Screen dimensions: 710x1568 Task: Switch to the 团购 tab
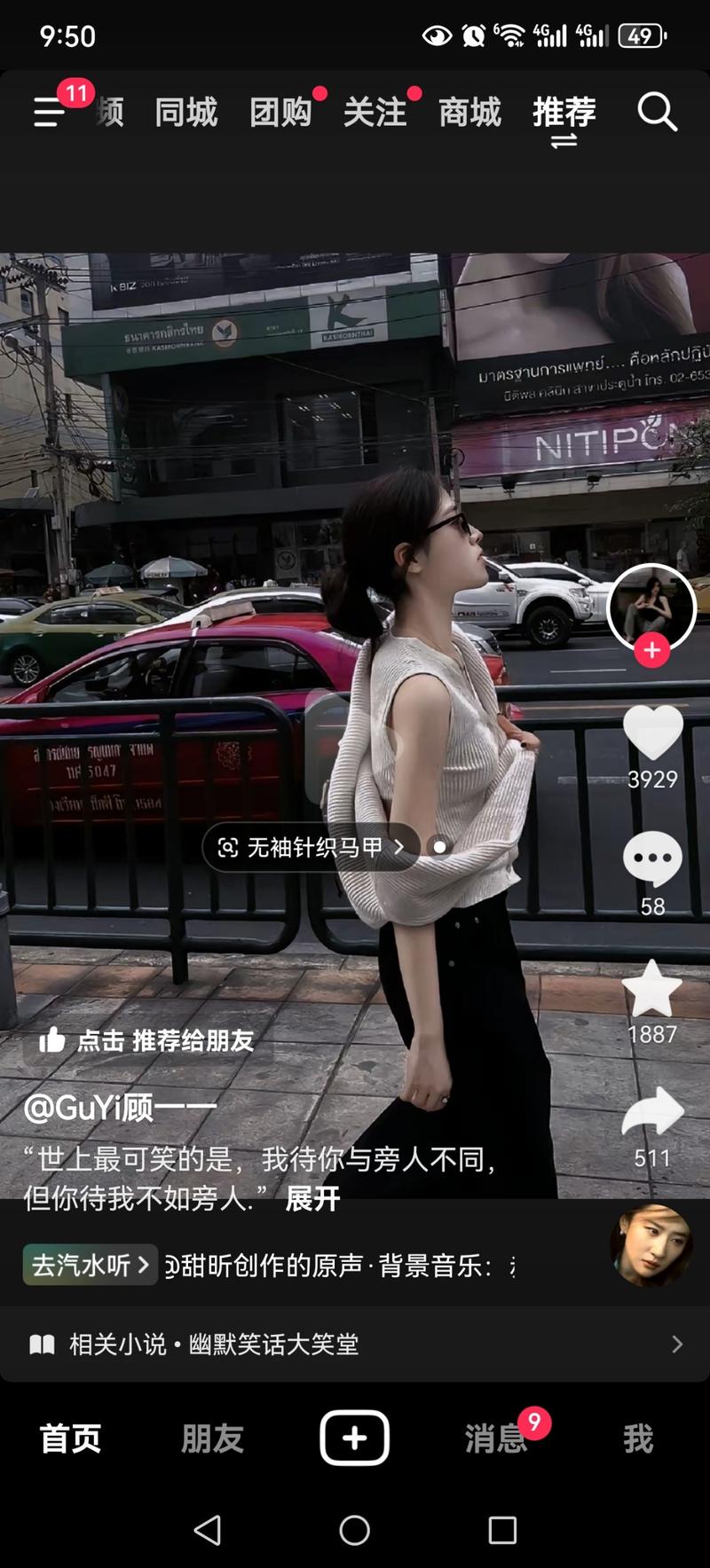pyautogui.click(x=280, y=113)
